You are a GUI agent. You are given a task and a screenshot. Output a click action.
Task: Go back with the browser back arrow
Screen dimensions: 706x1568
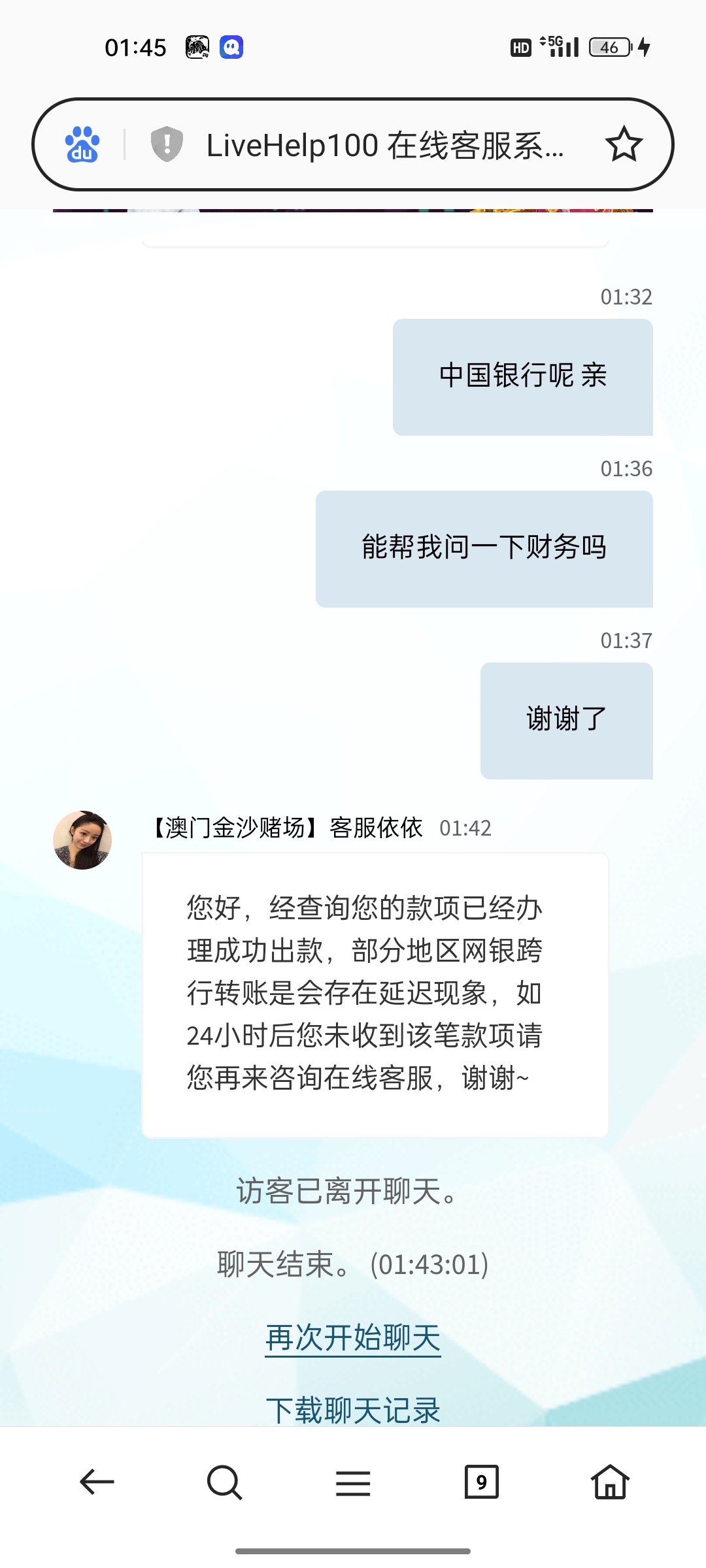97,1482
